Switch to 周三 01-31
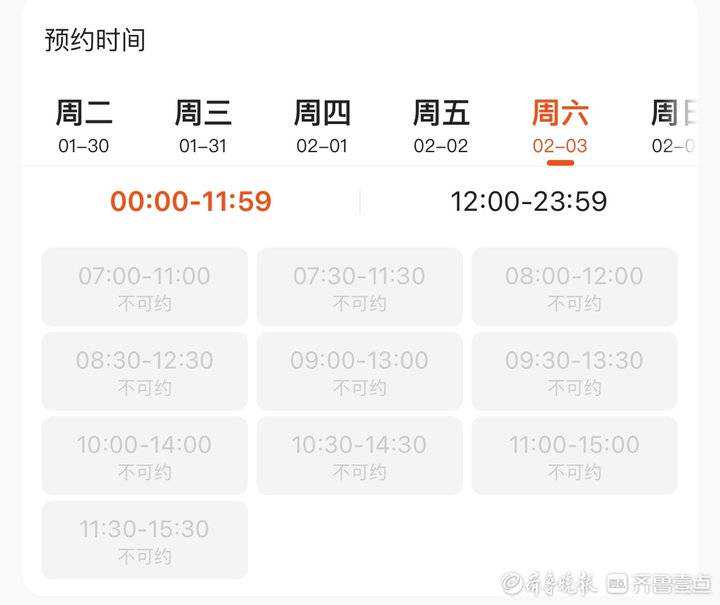Image resolution: width=720 pixels, height=605 pixels. [203, 126]
